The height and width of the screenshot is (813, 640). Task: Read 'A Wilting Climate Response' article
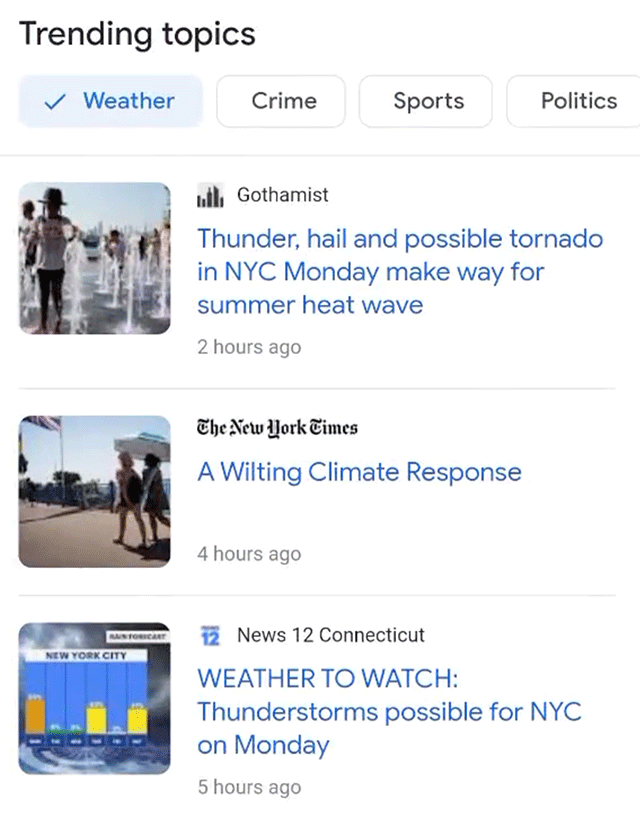359,472
